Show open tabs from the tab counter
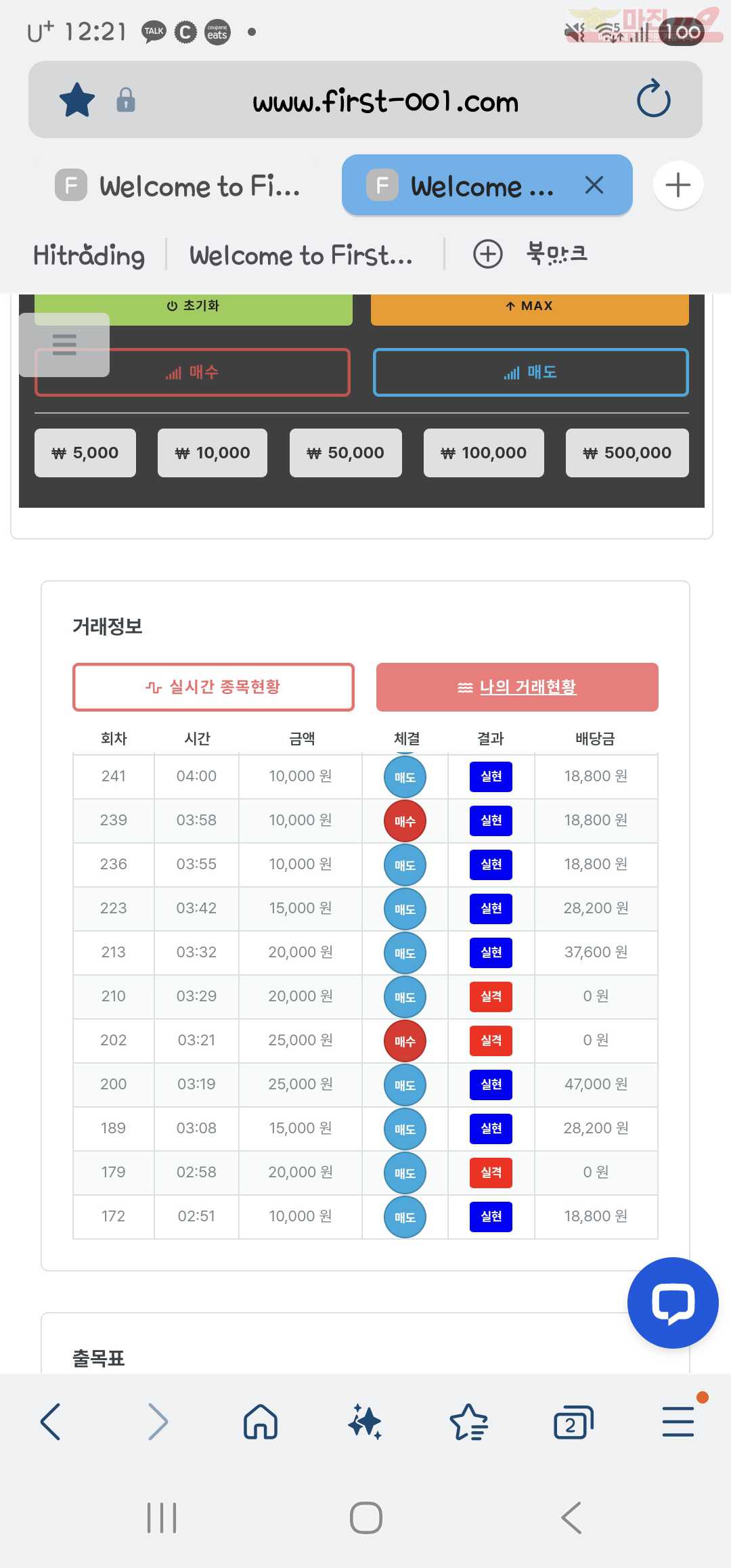 click(x=573, y=1422)
